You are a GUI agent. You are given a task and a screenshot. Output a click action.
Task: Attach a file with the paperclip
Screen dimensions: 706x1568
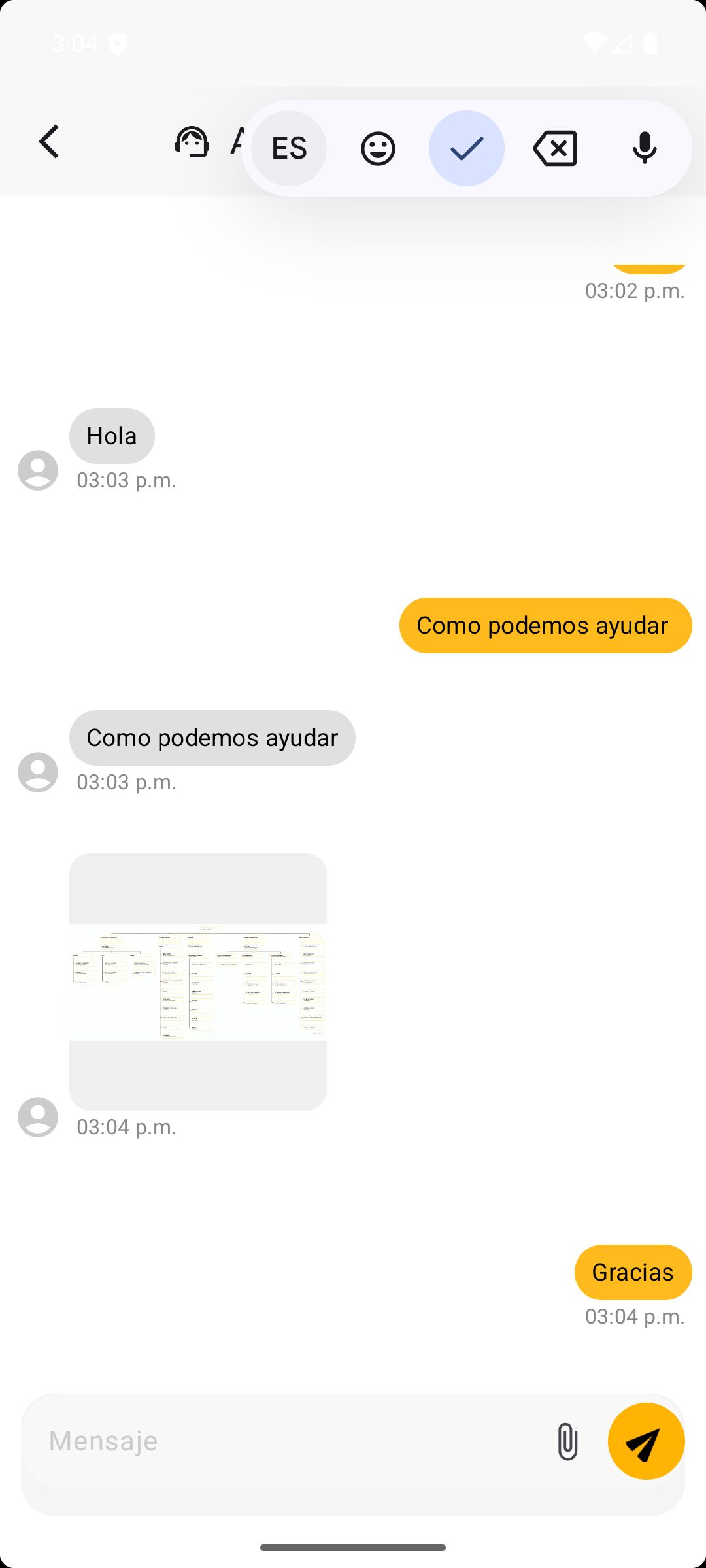tap(567, 1441)
